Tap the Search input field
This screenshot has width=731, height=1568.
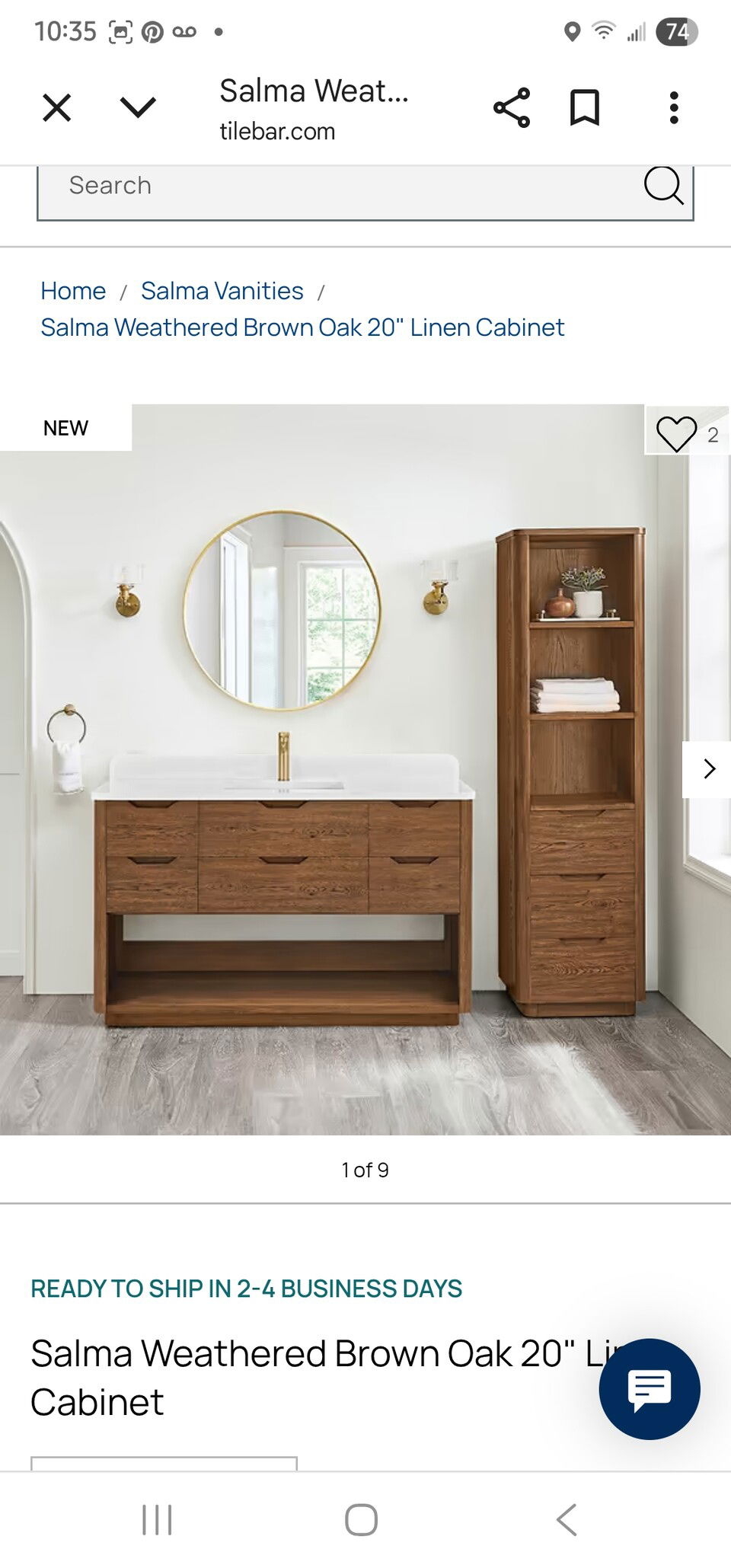(x=335, y=187)
